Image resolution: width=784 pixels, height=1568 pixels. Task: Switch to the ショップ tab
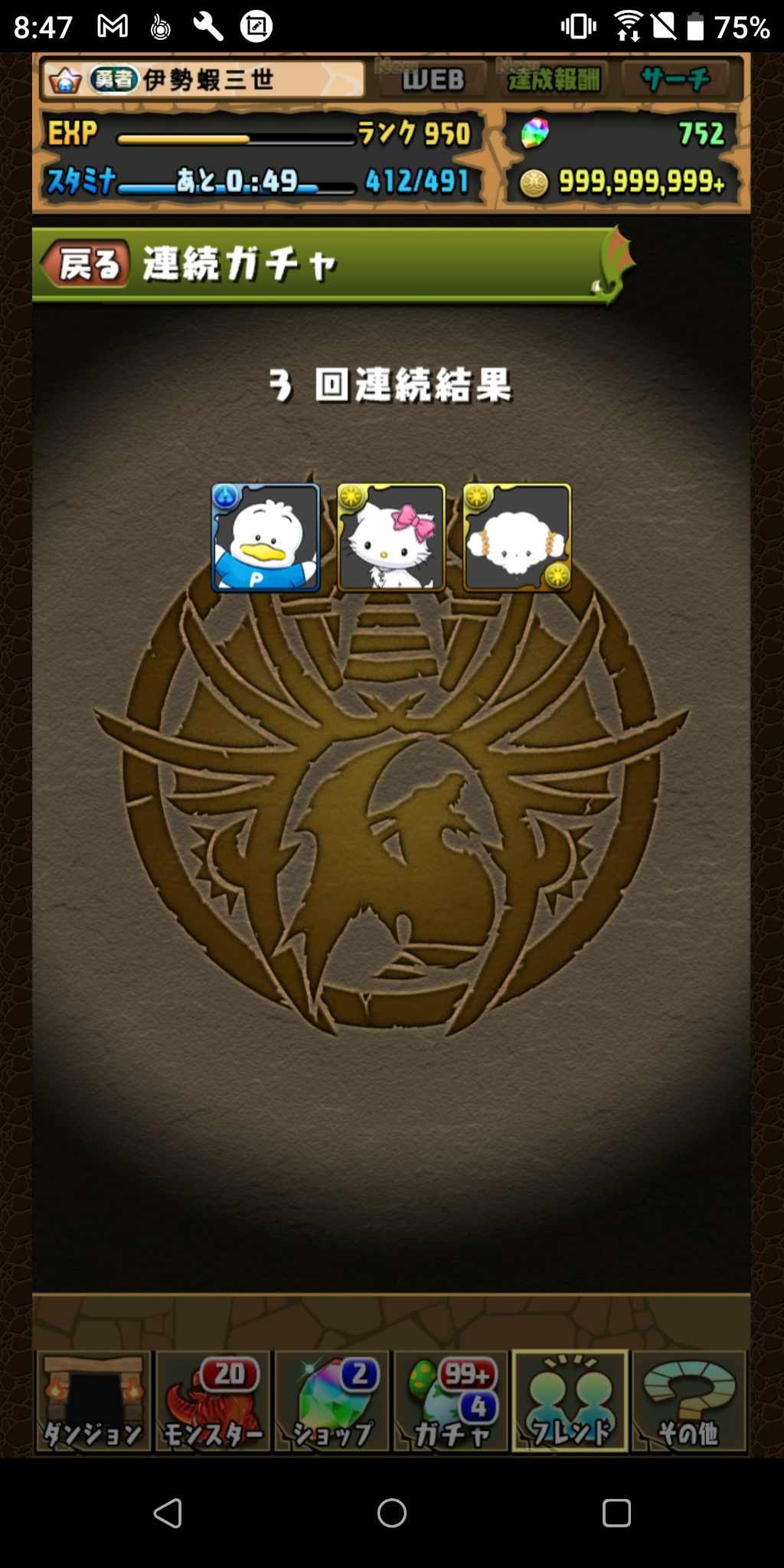(332, 1401)
